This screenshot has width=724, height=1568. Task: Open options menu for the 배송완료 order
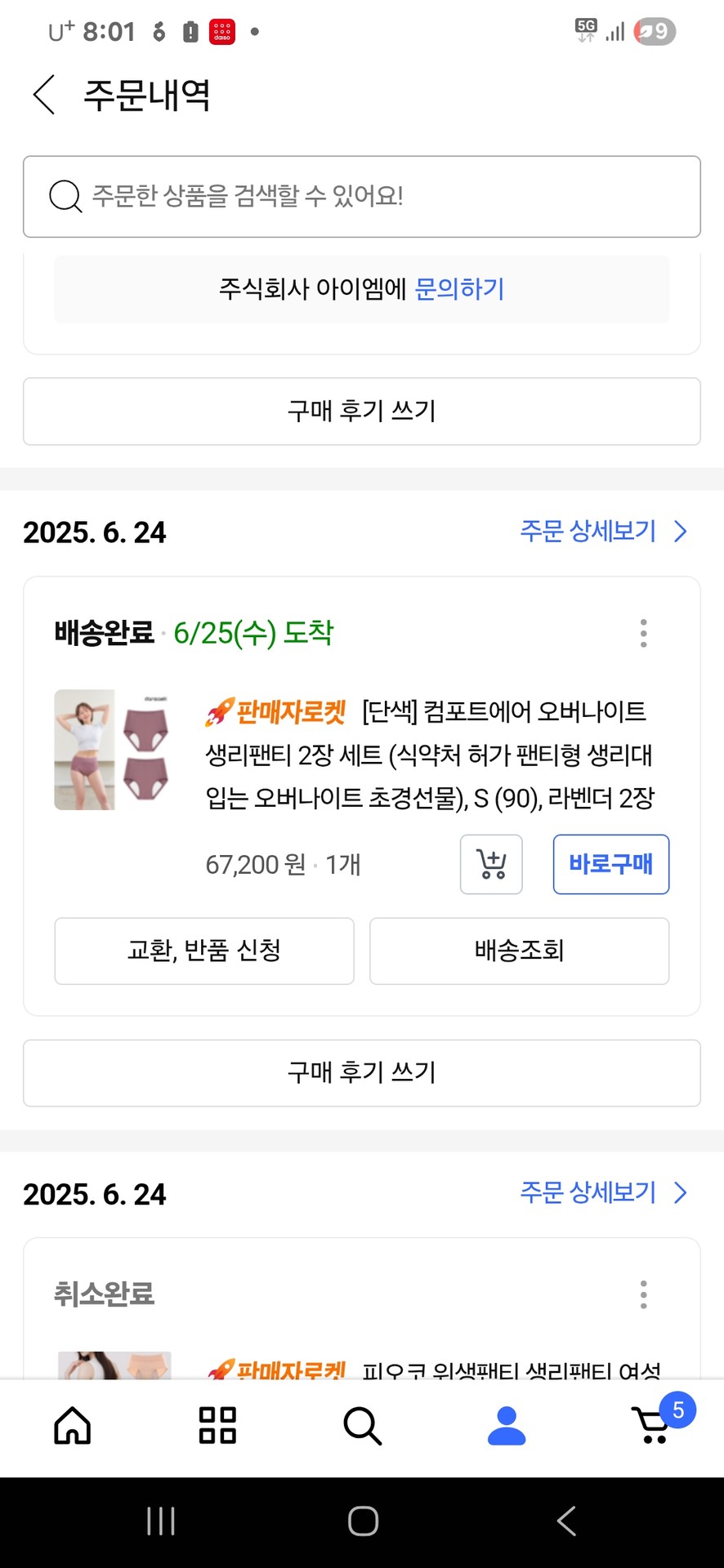[643, 633]
